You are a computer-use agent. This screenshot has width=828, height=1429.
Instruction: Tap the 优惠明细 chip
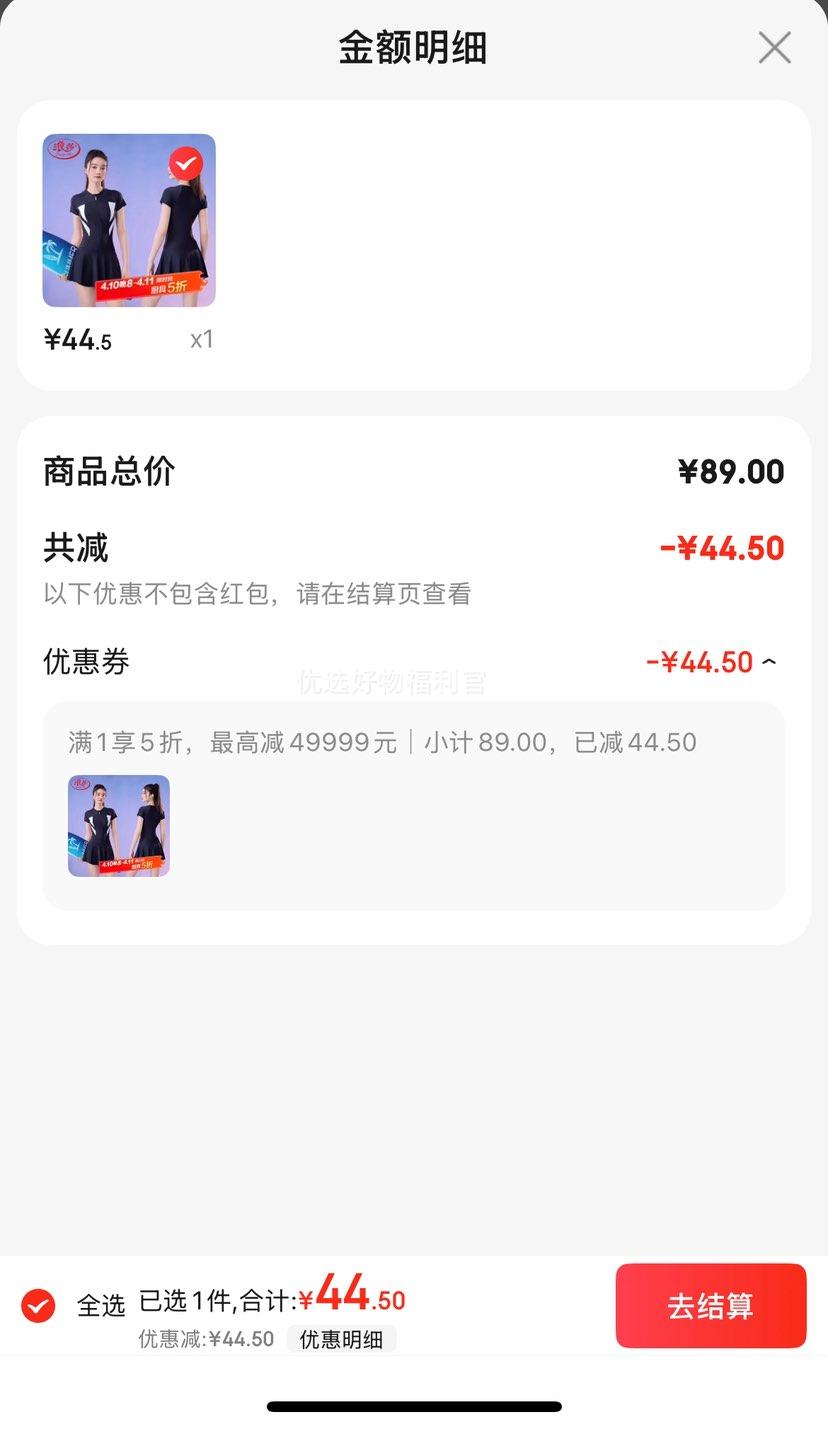pos(341,1339)
